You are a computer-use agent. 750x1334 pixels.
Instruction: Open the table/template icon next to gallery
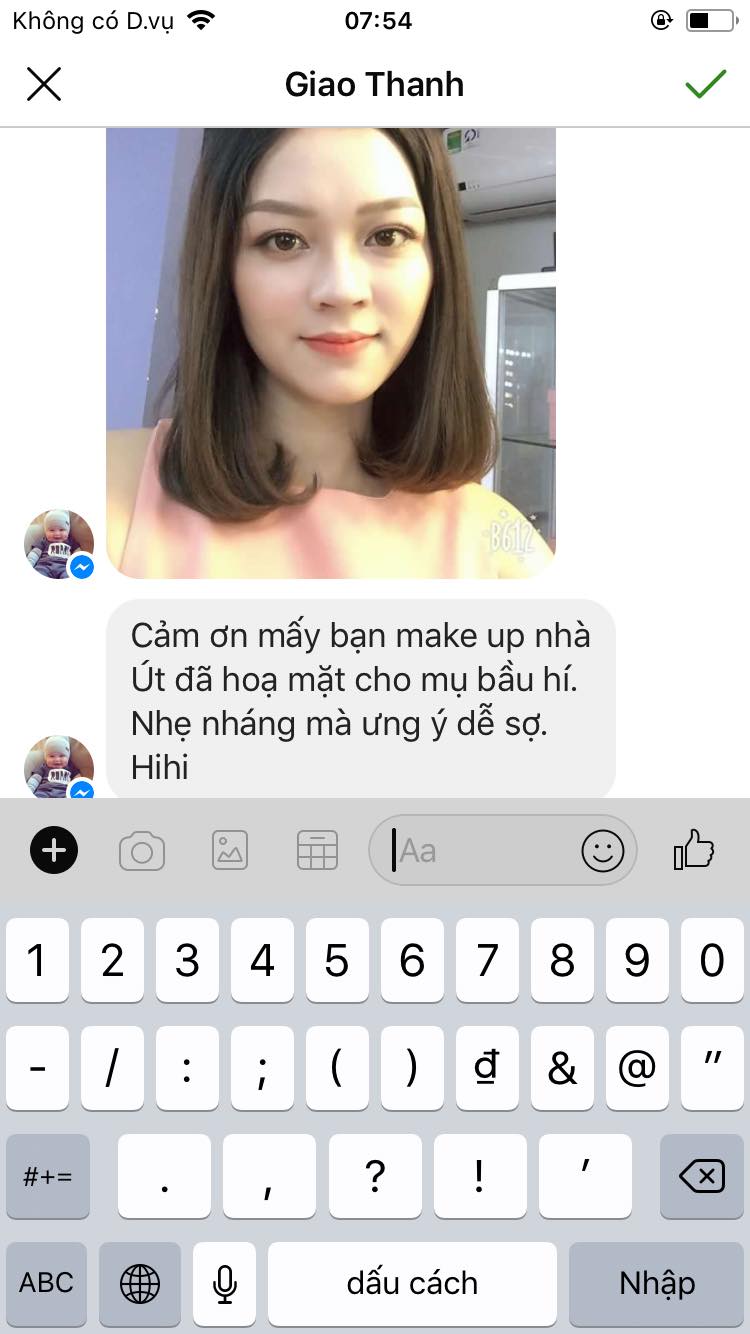pos(318,851)
